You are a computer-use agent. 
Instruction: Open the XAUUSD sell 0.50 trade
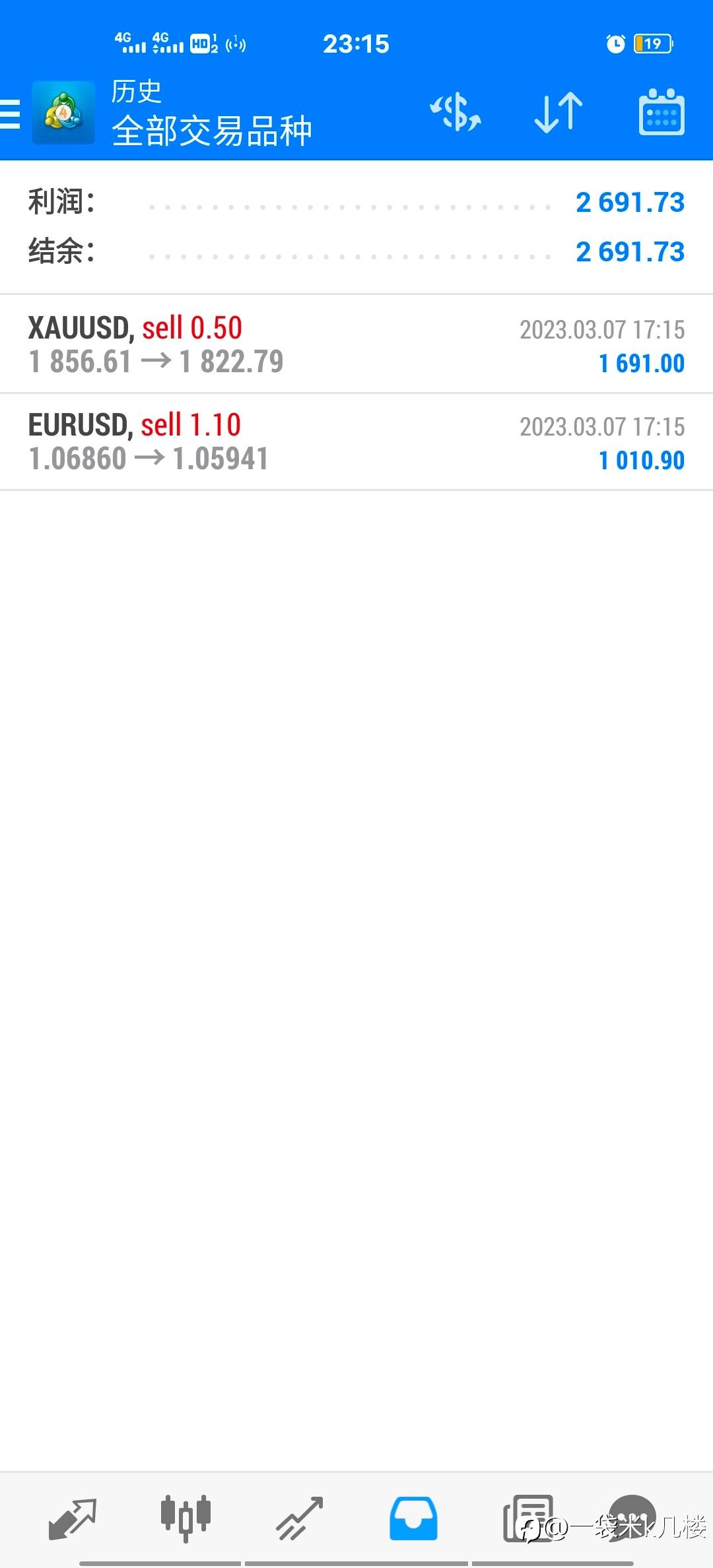(356, 344)
